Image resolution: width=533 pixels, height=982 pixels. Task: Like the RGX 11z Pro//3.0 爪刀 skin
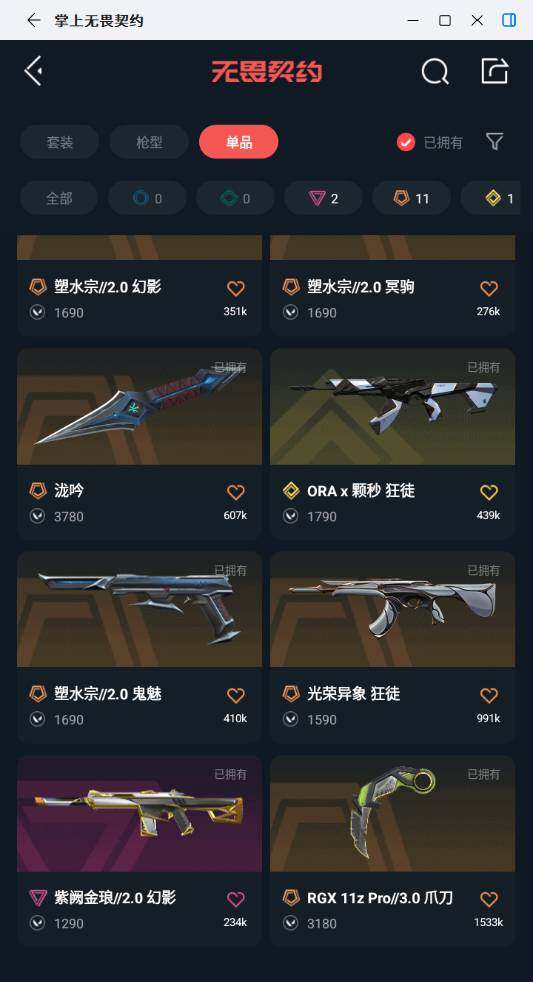coord(489,899)
